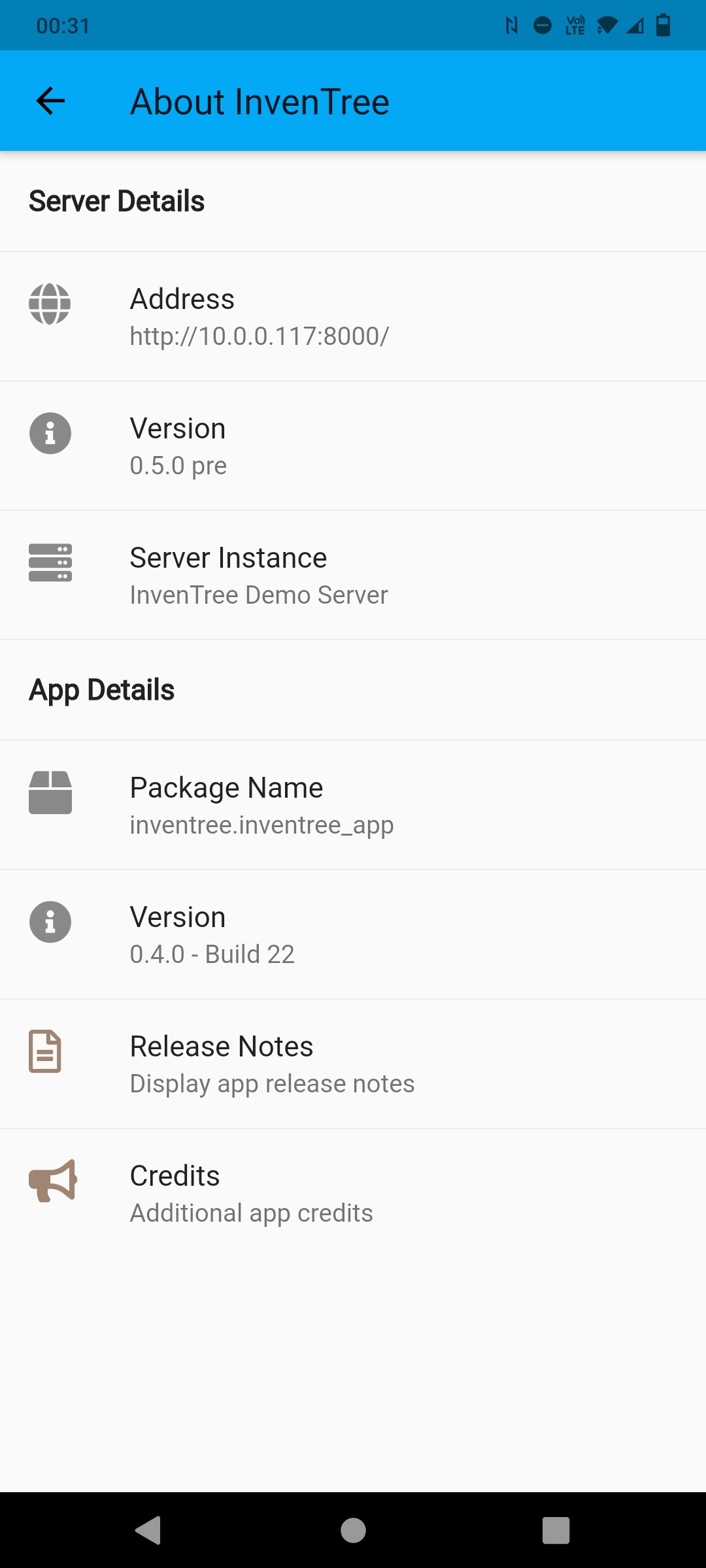Tap the Server Instance list item
Viewport: 706px width, 1568px height.
coord(353,574)
